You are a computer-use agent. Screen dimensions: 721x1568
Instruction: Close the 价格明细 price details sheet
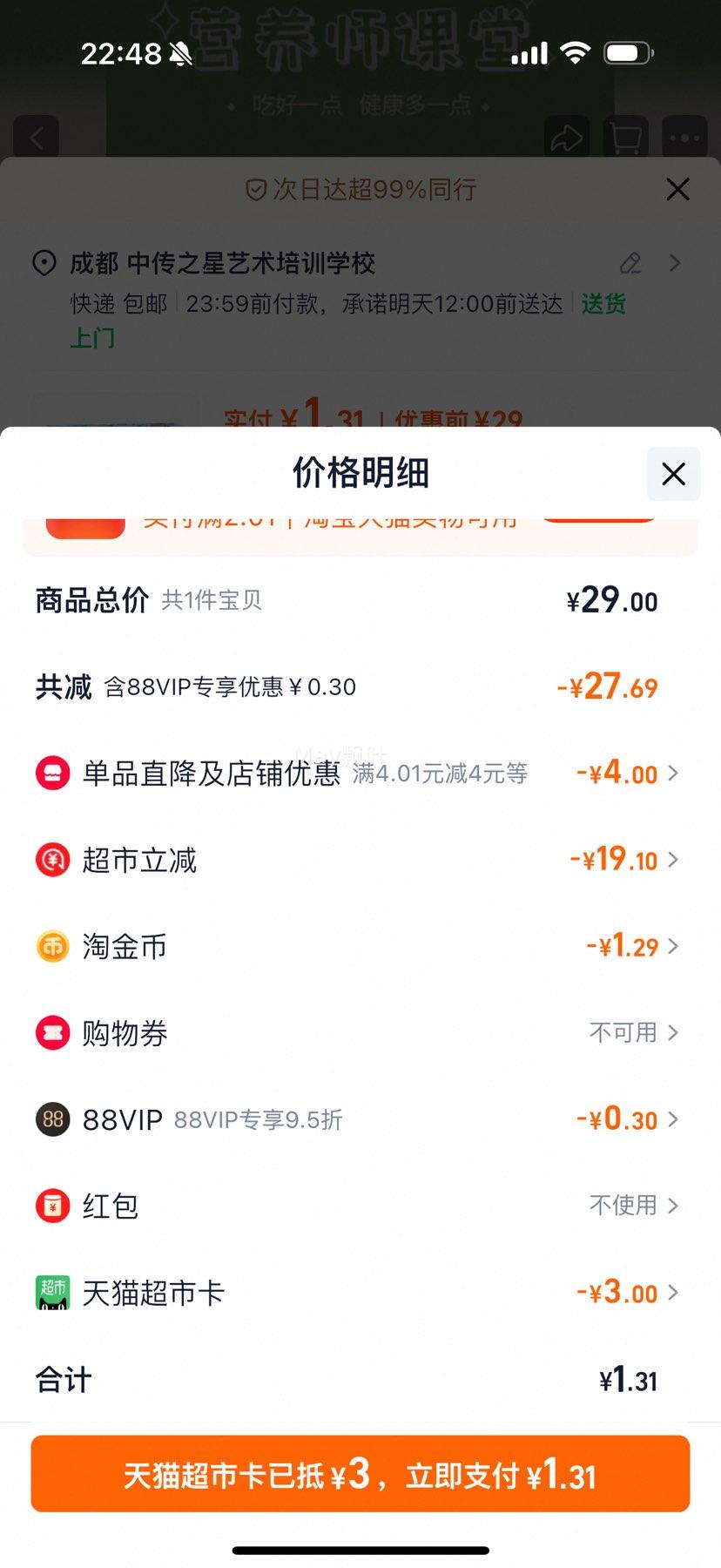673,474
